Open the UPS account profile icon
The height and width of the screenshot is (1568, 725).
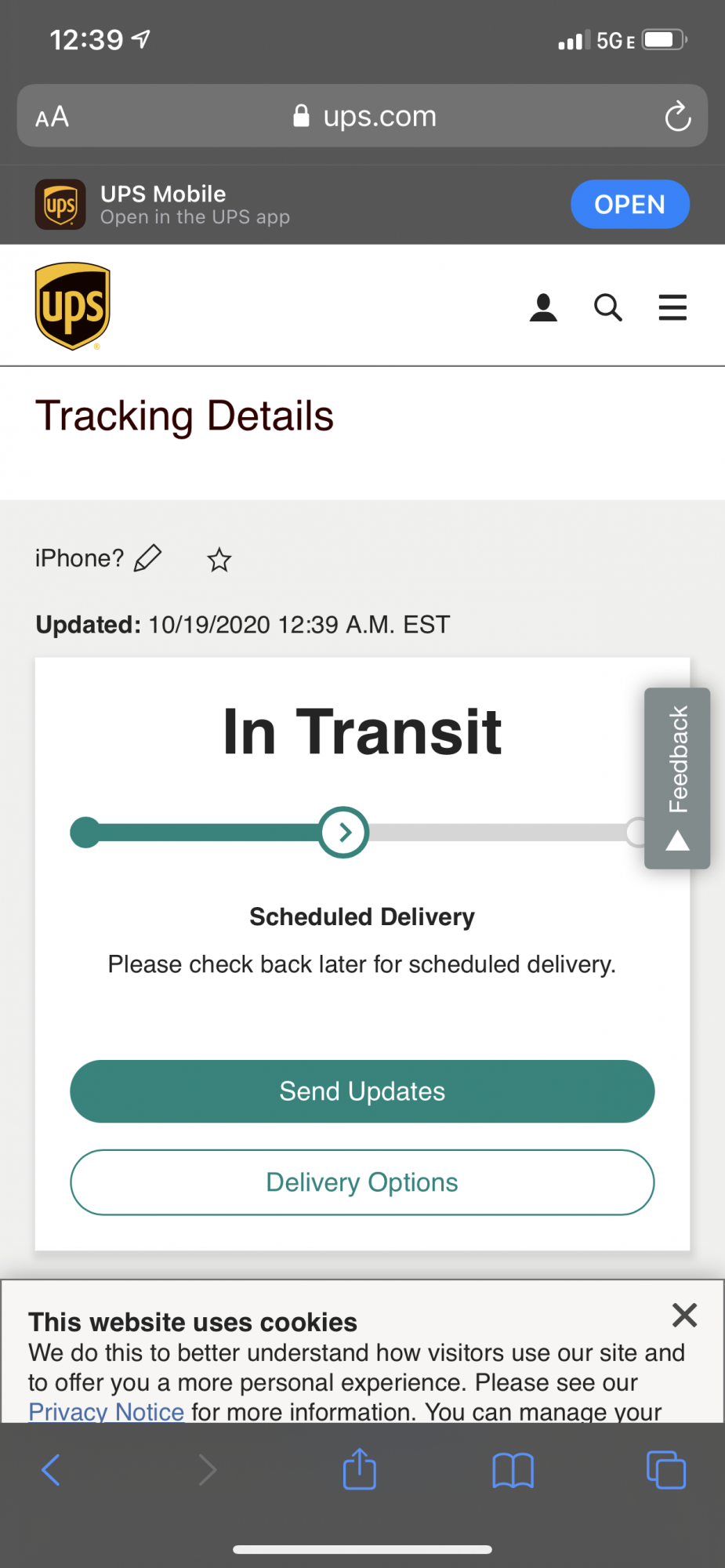543,307
